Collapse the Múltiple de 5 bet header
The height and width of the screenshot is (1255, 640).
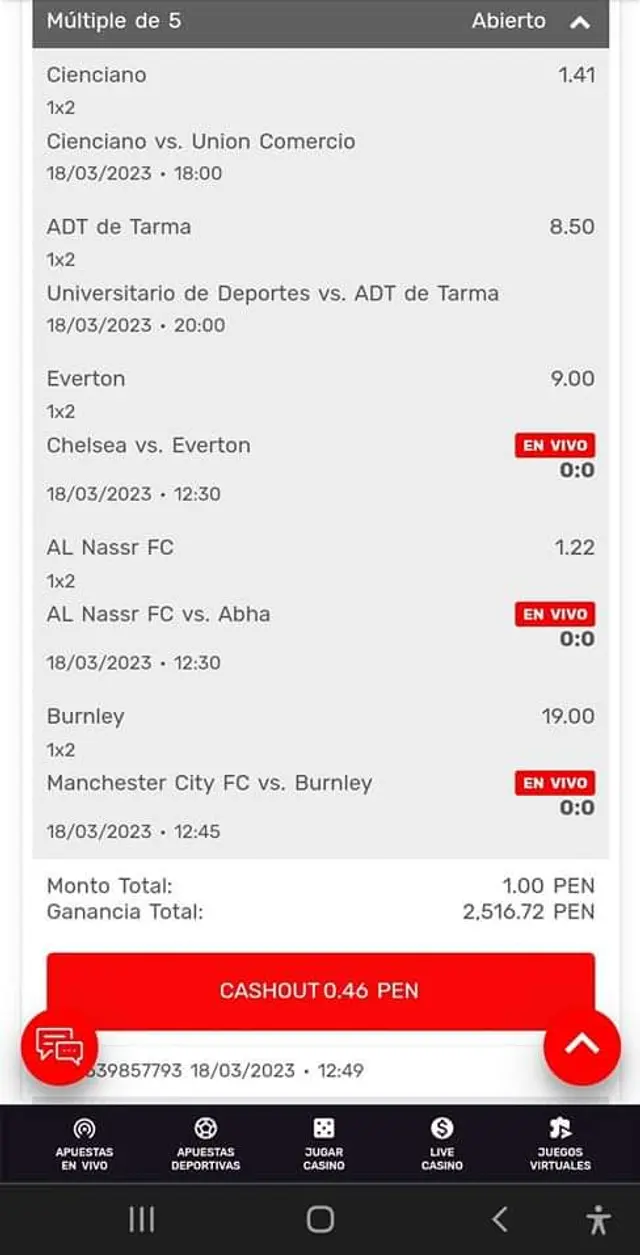coord(579,22)
